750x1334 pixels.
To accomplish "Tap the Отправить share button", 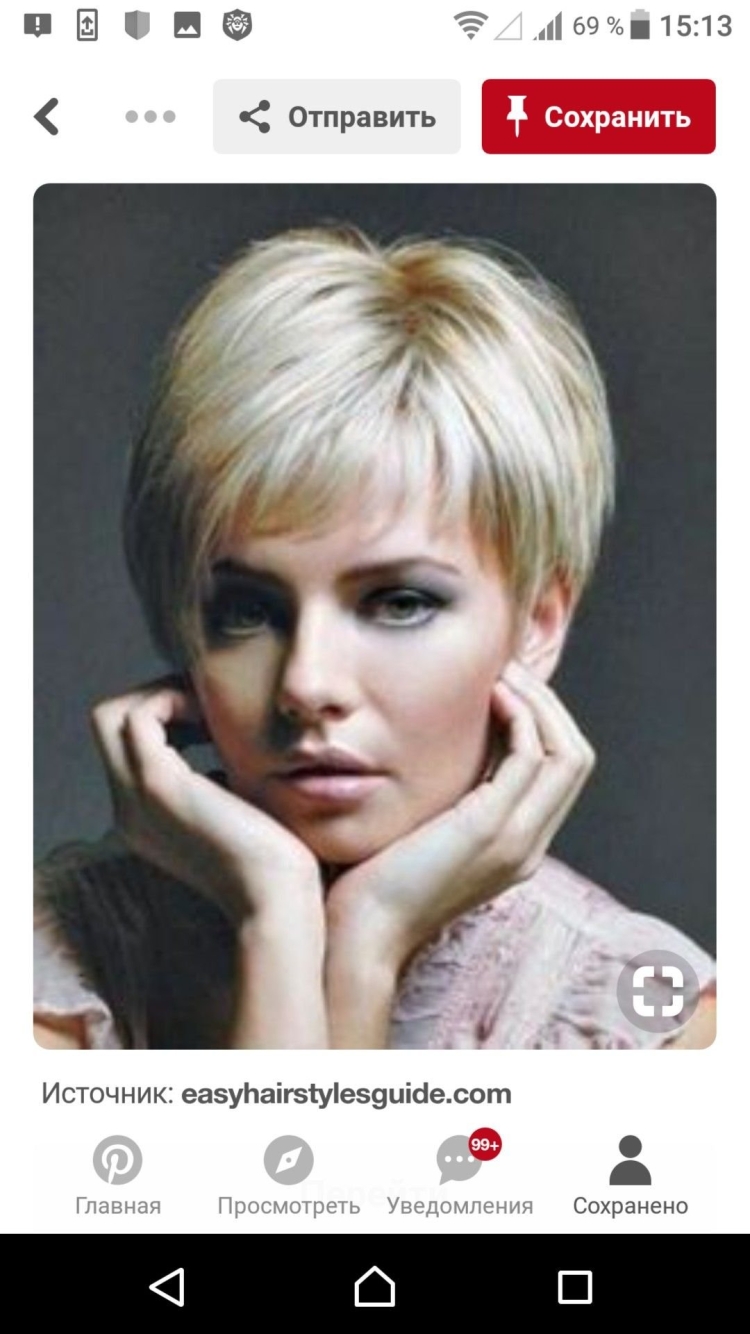I will 337,117.
